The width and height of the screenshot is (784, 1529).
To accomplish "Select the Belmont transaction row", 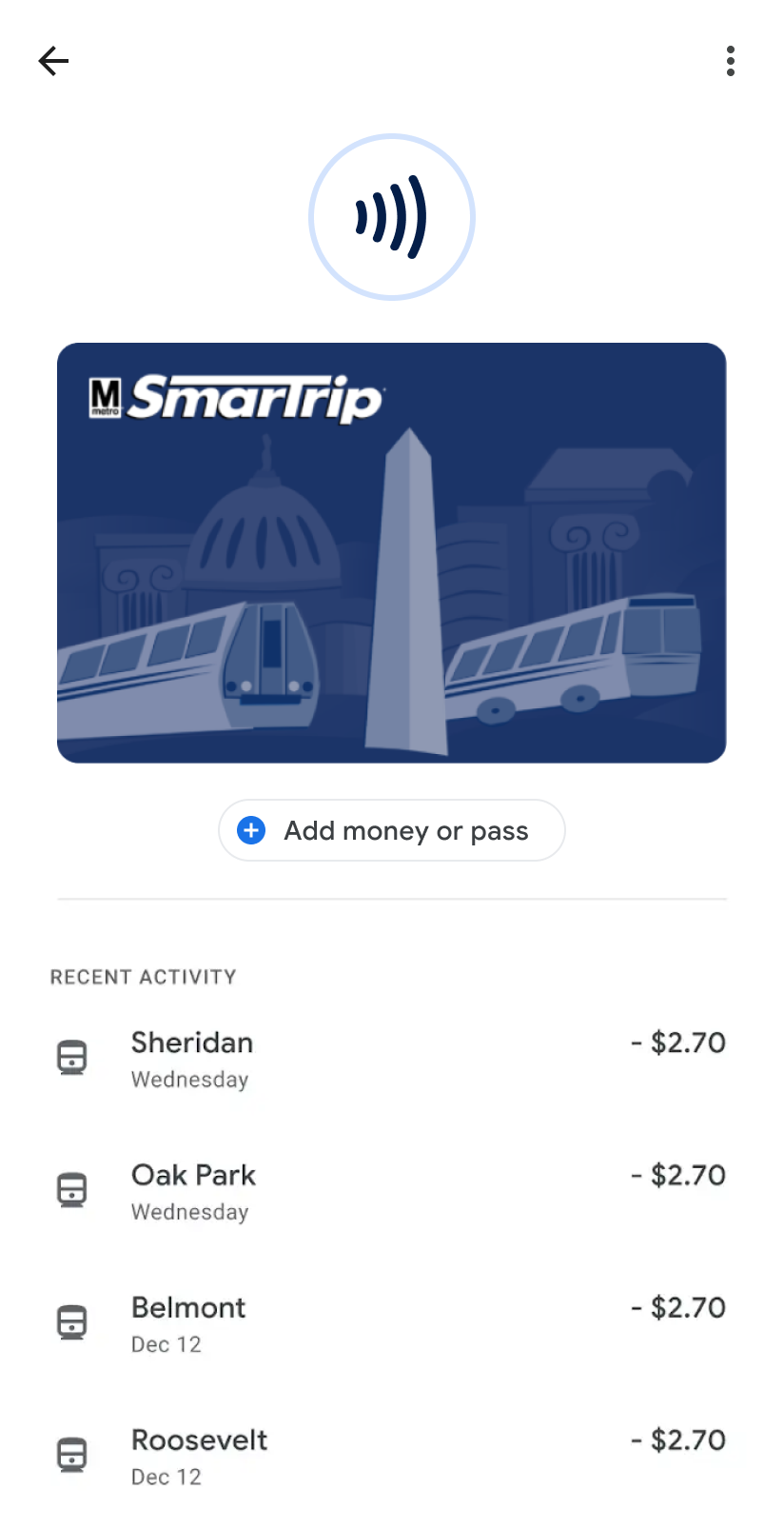I will (x=188, y=1307).
